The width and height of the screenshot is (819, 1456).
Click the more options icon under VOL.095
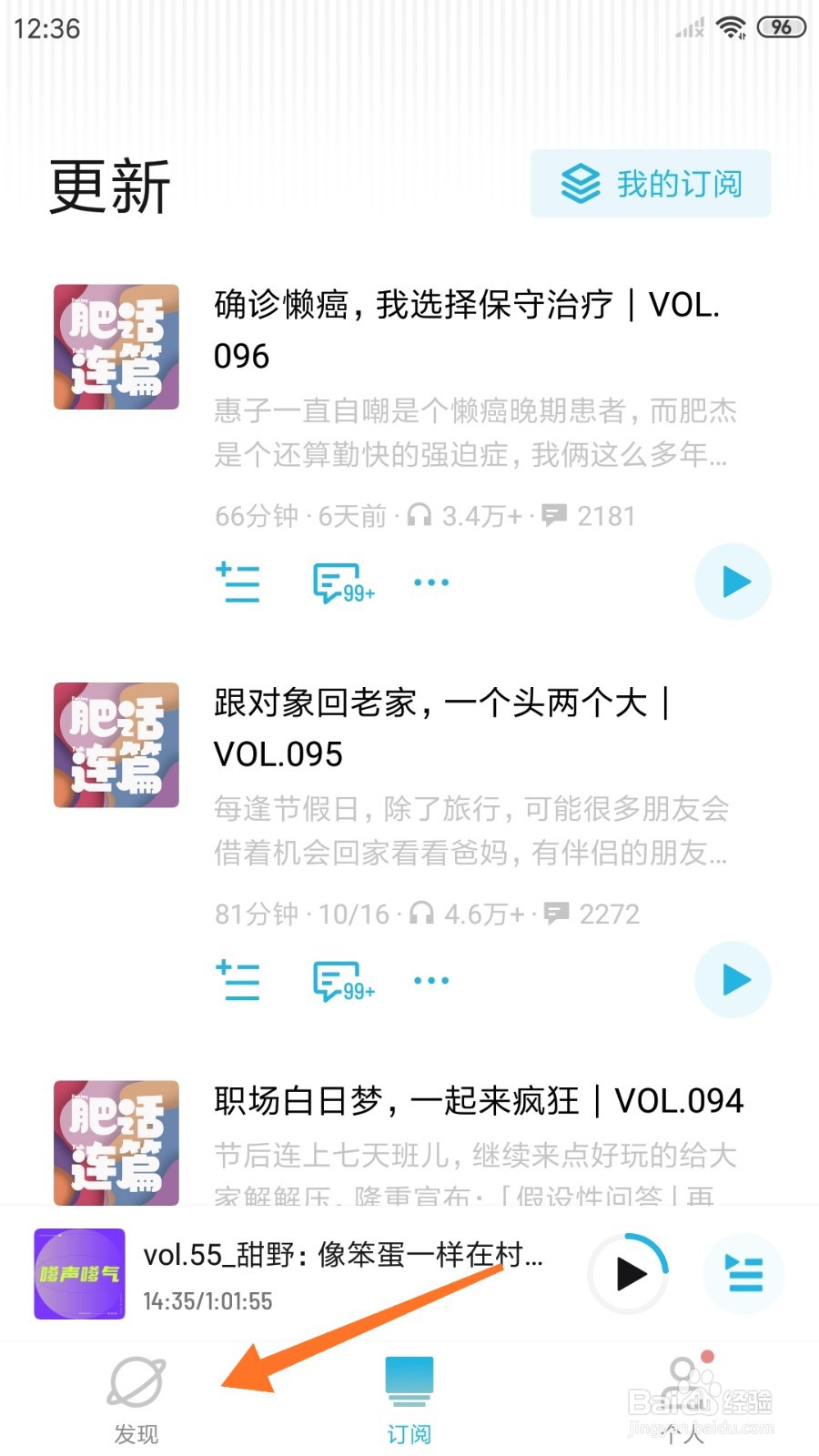[430, 980]
